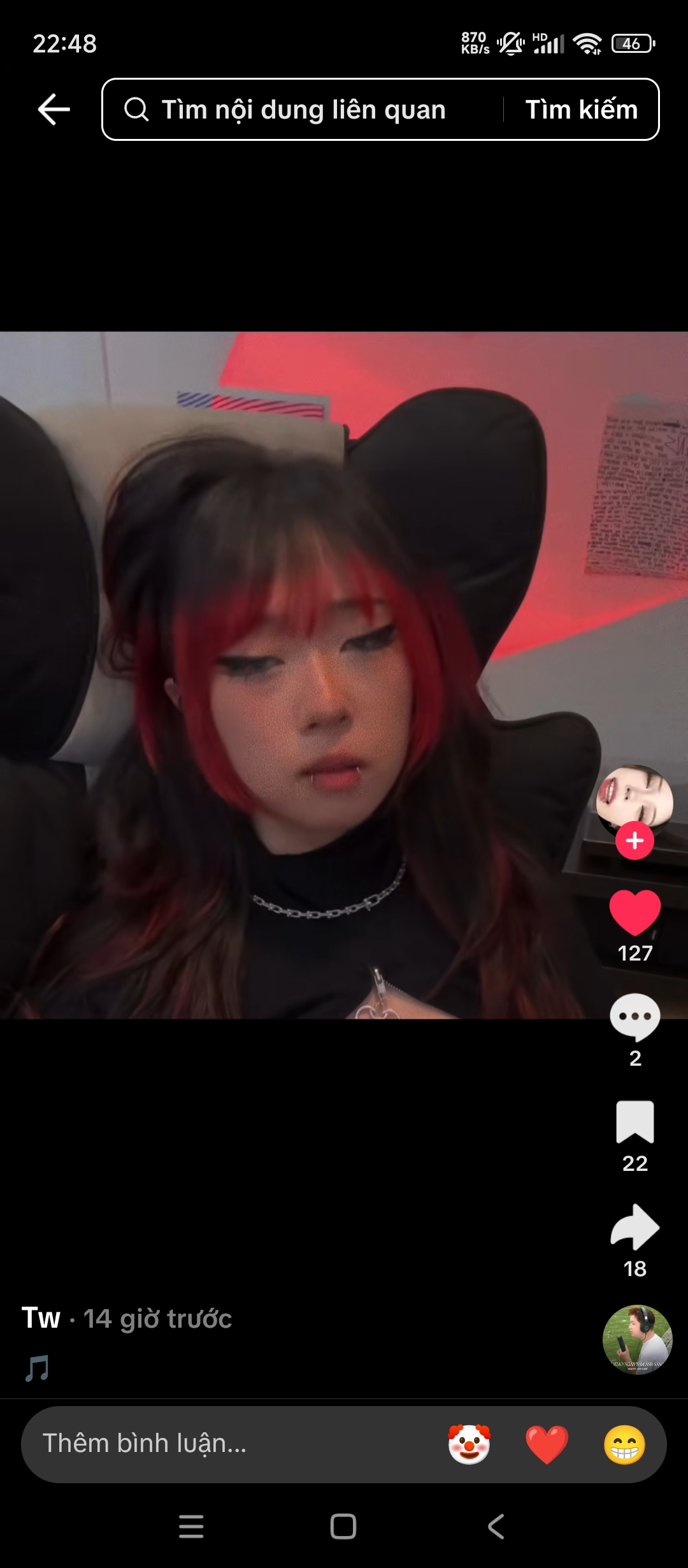Open the spinning sound disc
This screenshot has width=688, height=1568.
[x=637, y=1339]
